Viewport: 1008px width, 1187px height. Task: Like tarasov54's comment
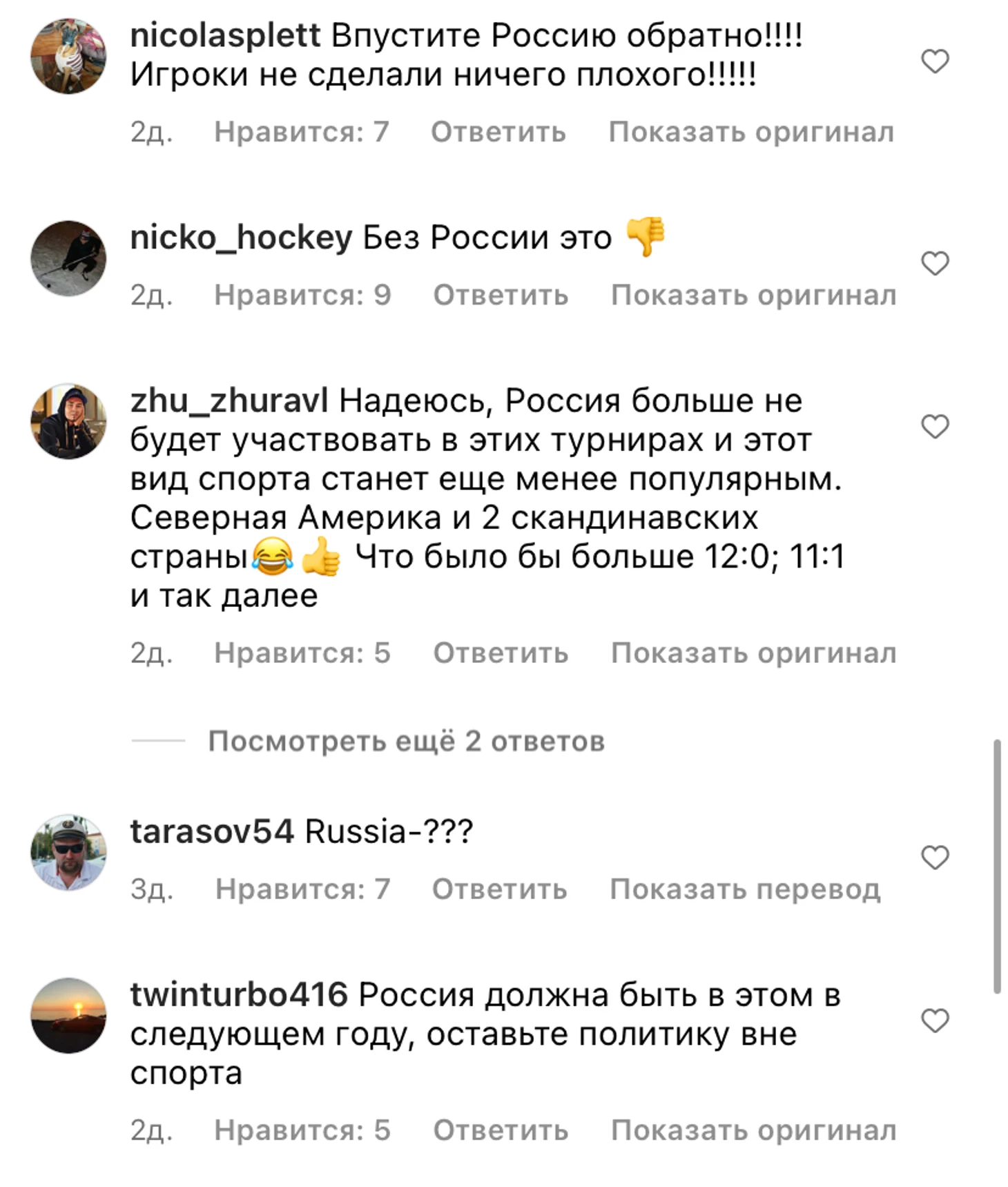click(935, 857)
